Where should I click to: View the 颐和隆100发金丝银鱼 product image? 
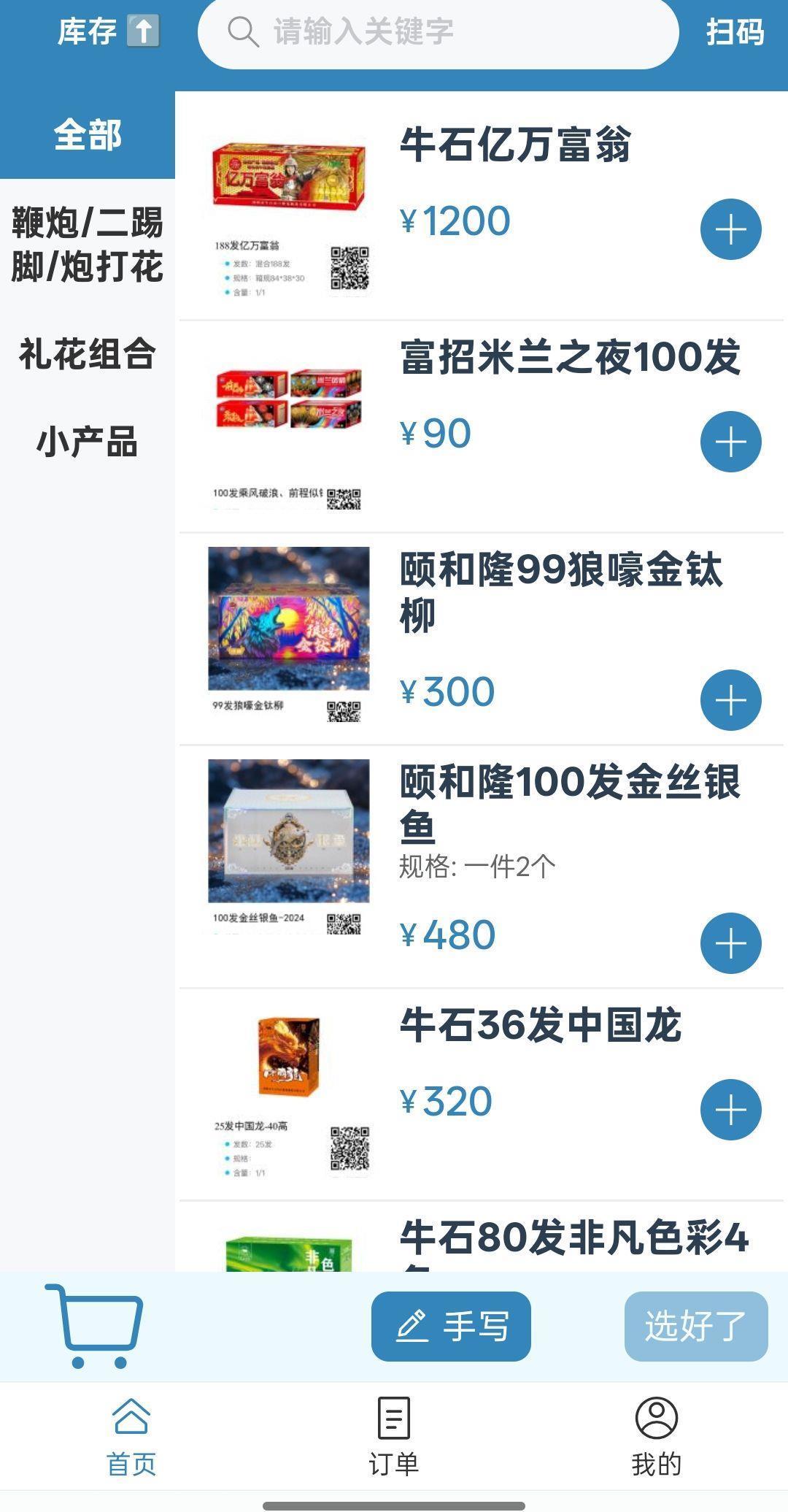tap(290, 832)
